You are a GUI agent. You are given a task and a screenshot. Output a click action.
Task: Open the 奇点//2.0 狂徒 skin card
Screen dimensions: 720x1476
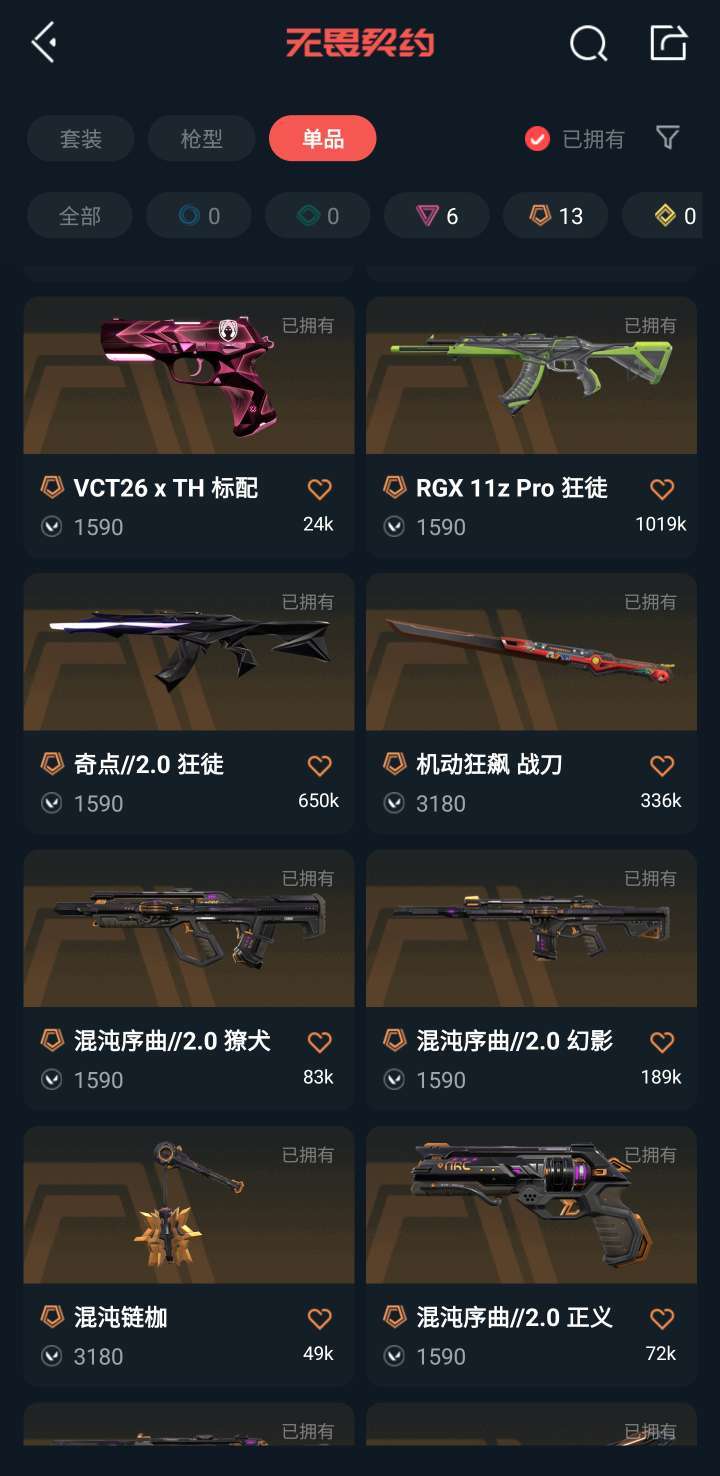(188, 680)
